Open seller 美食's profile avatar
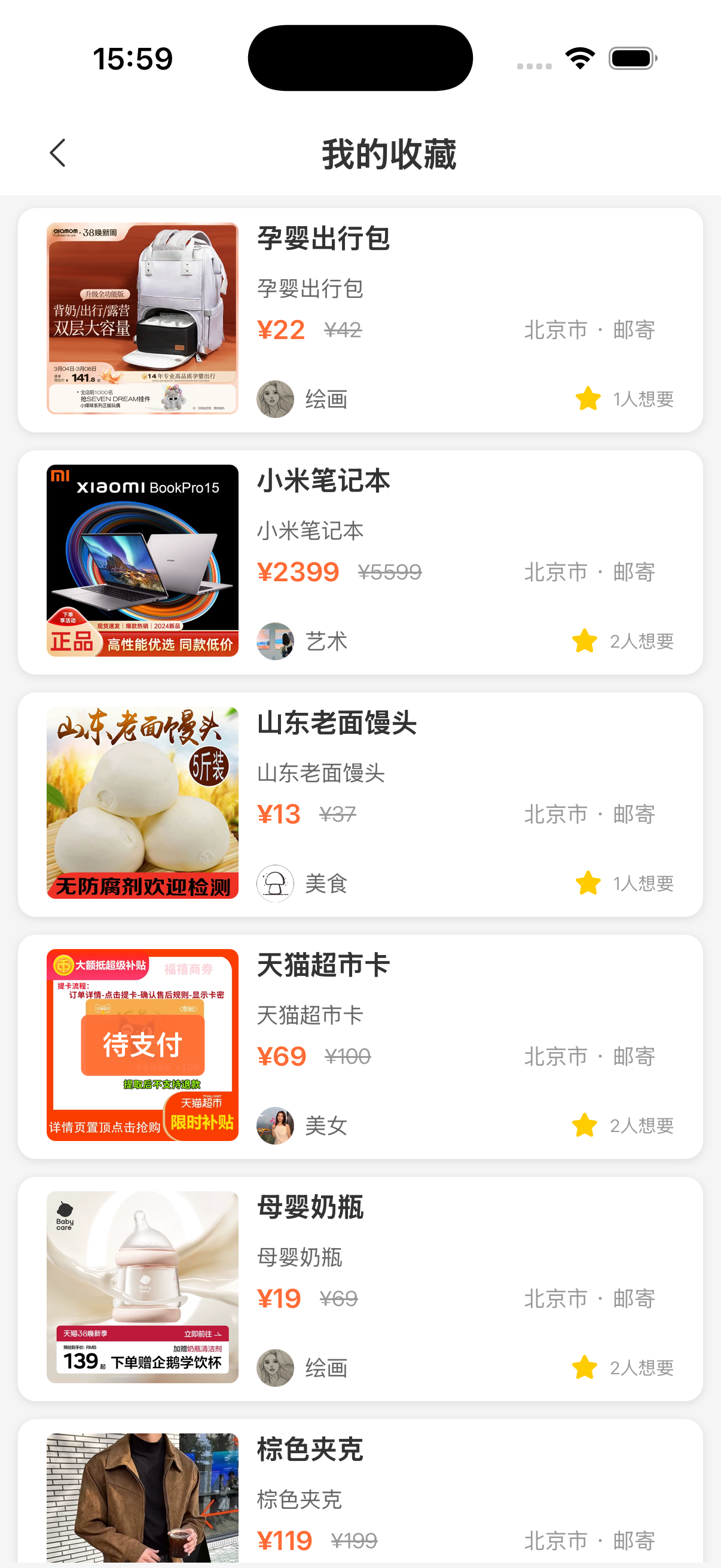 coord(275,883)
